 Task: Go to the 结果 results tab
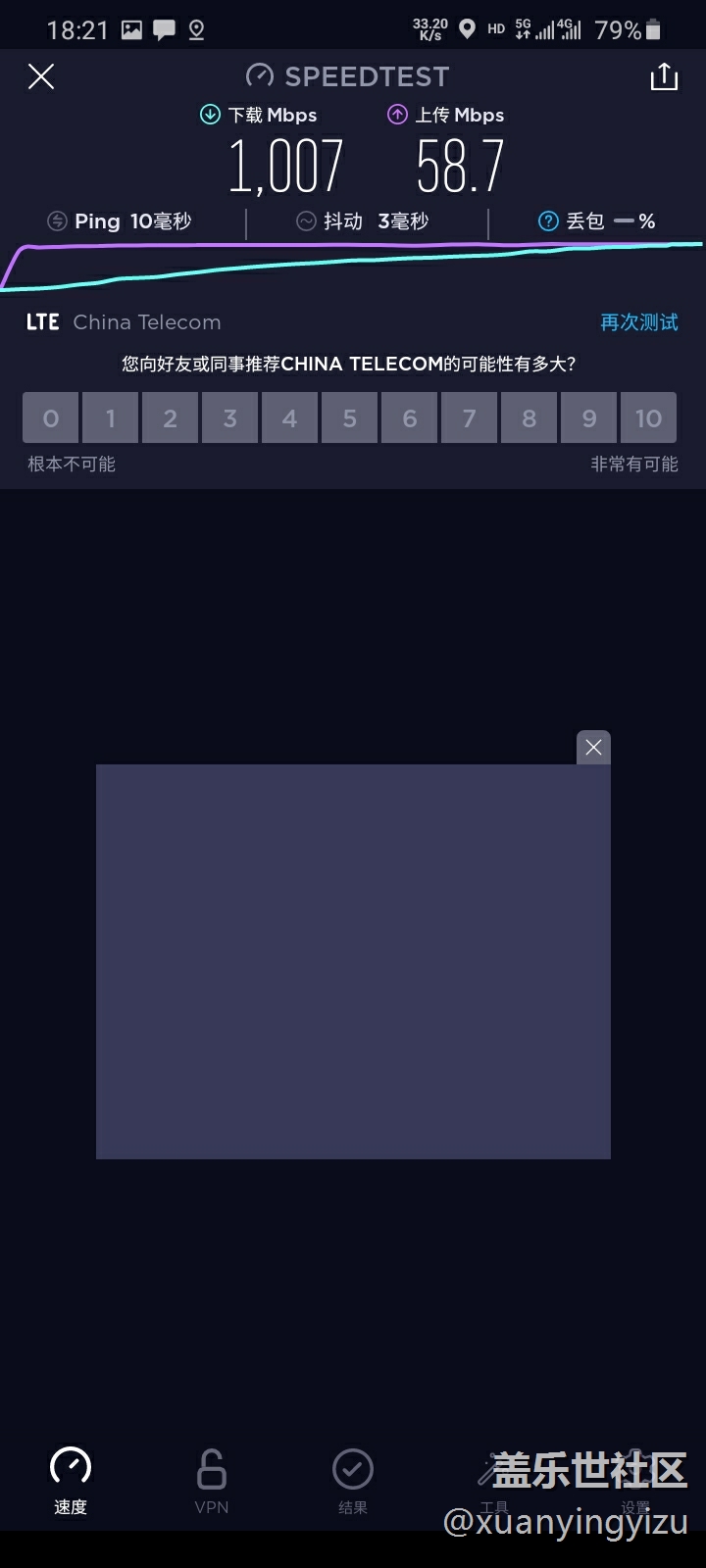[353, 1481]
